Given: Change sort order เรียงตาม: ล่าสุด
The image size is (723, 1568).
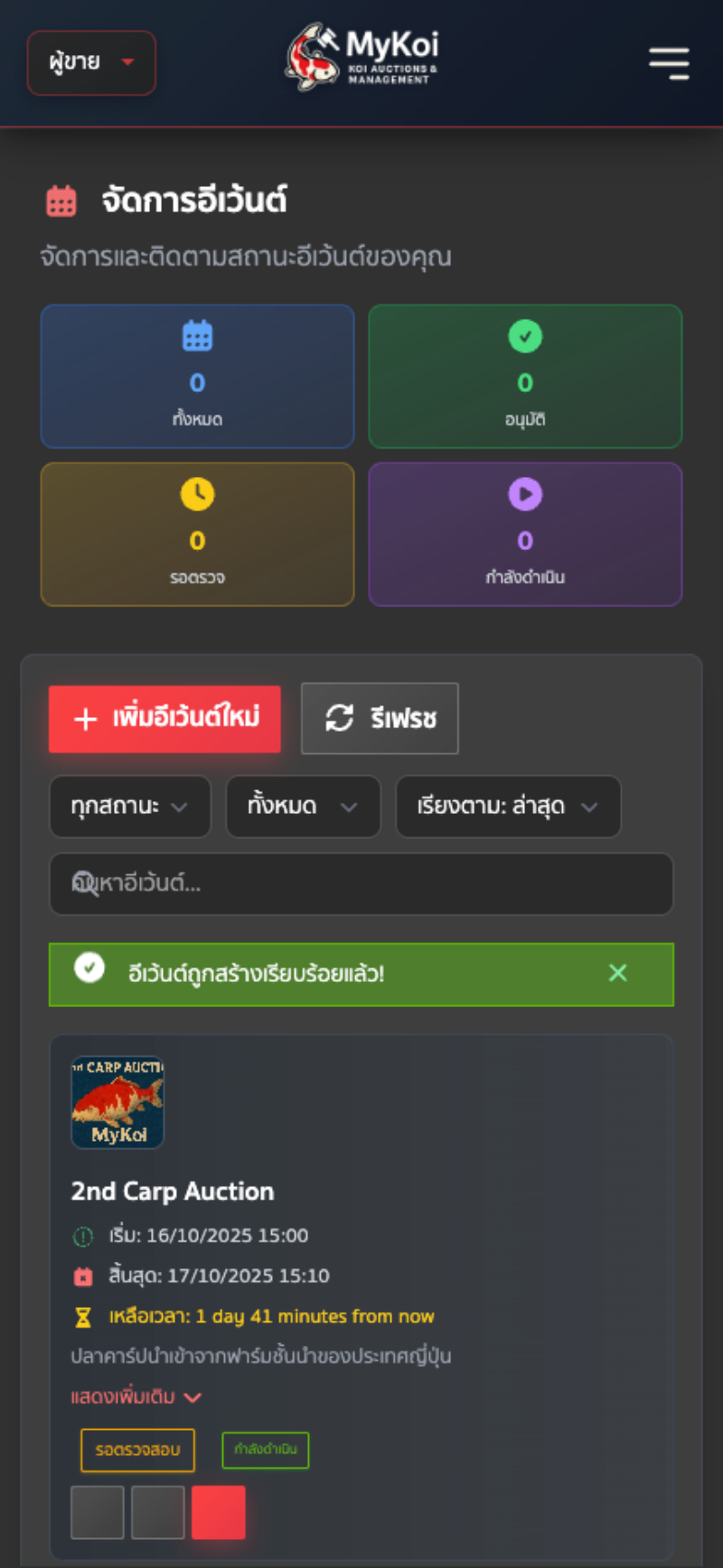Looking at the screenshot, I should click(508, 807).
